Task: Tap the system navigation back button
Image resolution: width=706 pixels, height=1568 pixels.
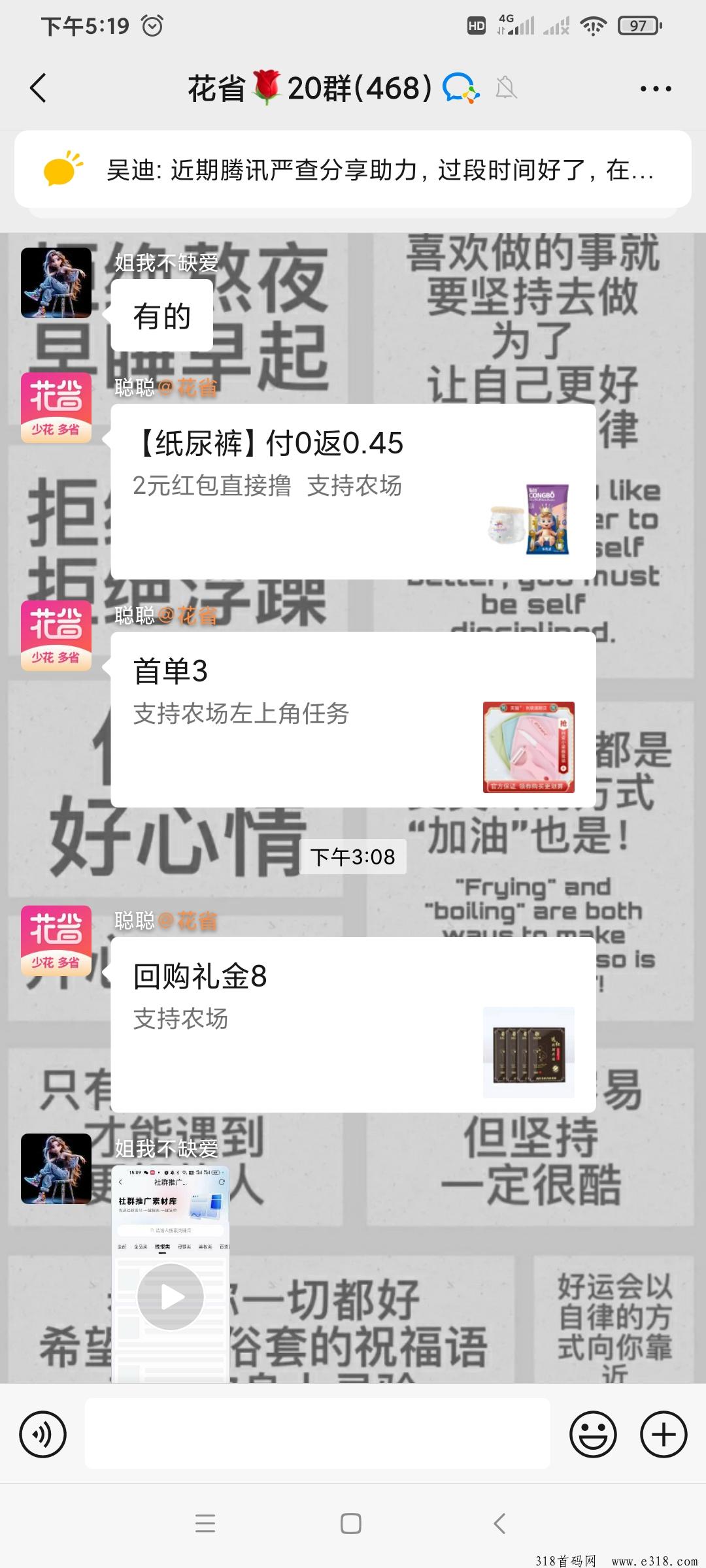Action: click(x=499, y=1524)
